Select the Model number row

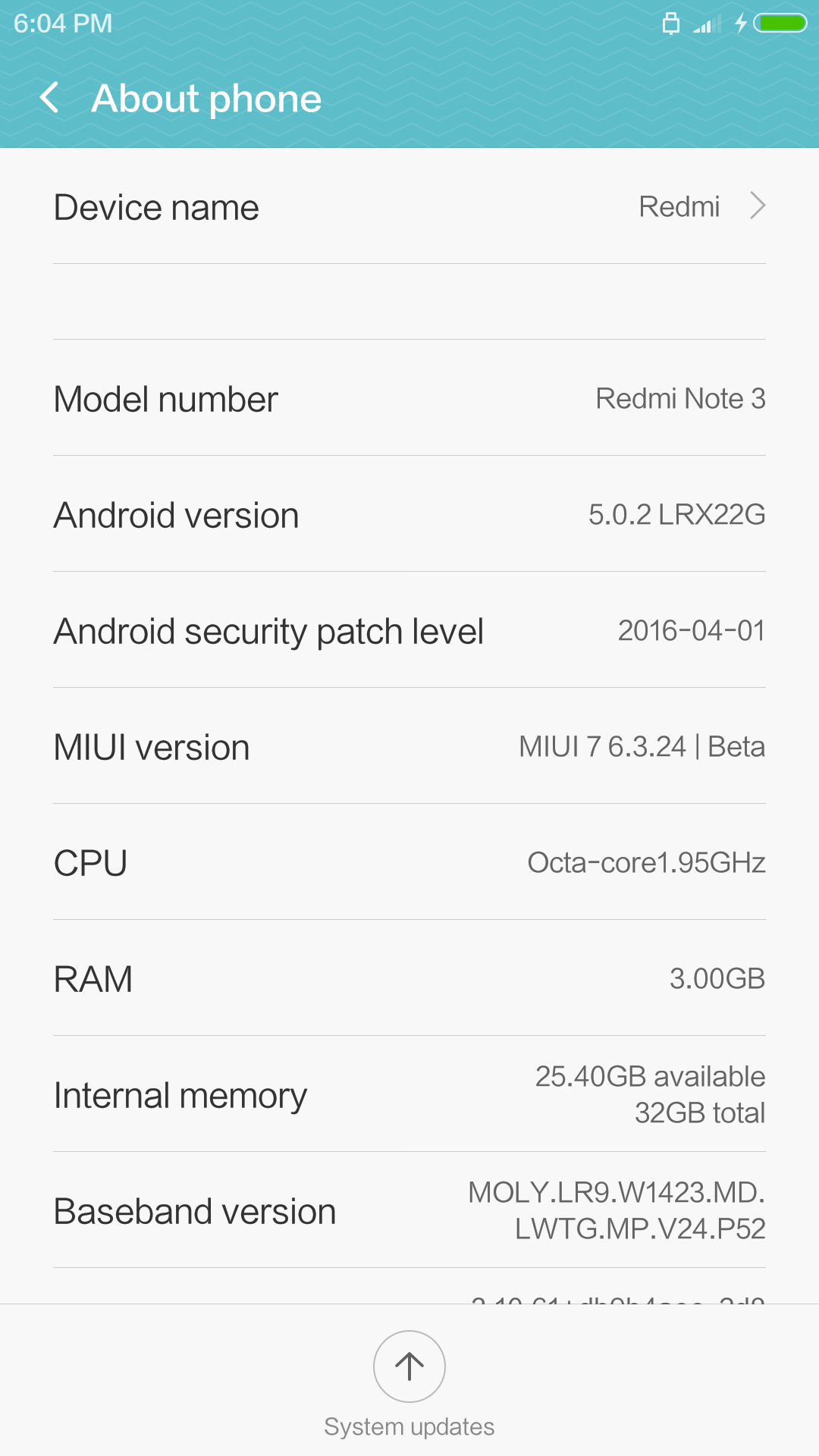409,399
